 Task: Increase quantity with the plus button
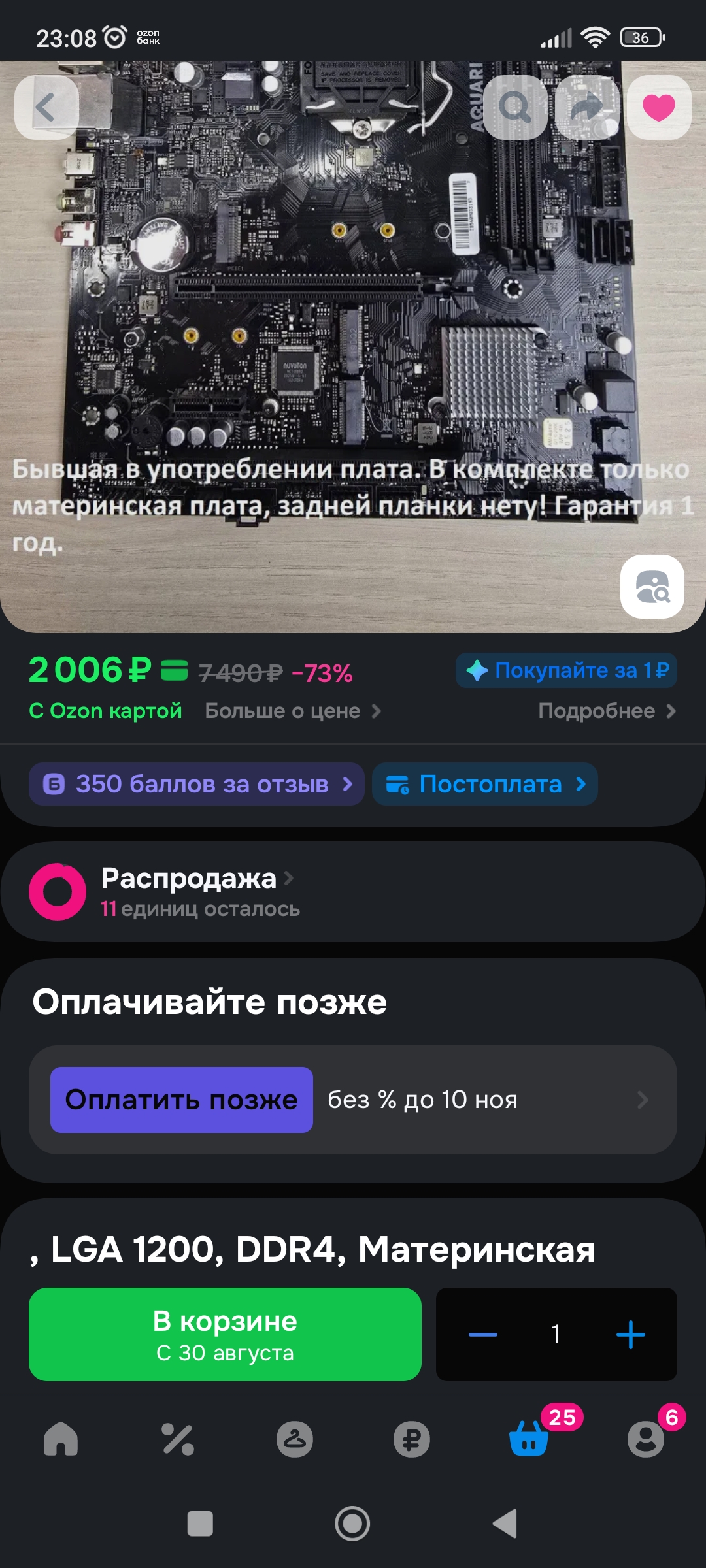[630, 1334]
